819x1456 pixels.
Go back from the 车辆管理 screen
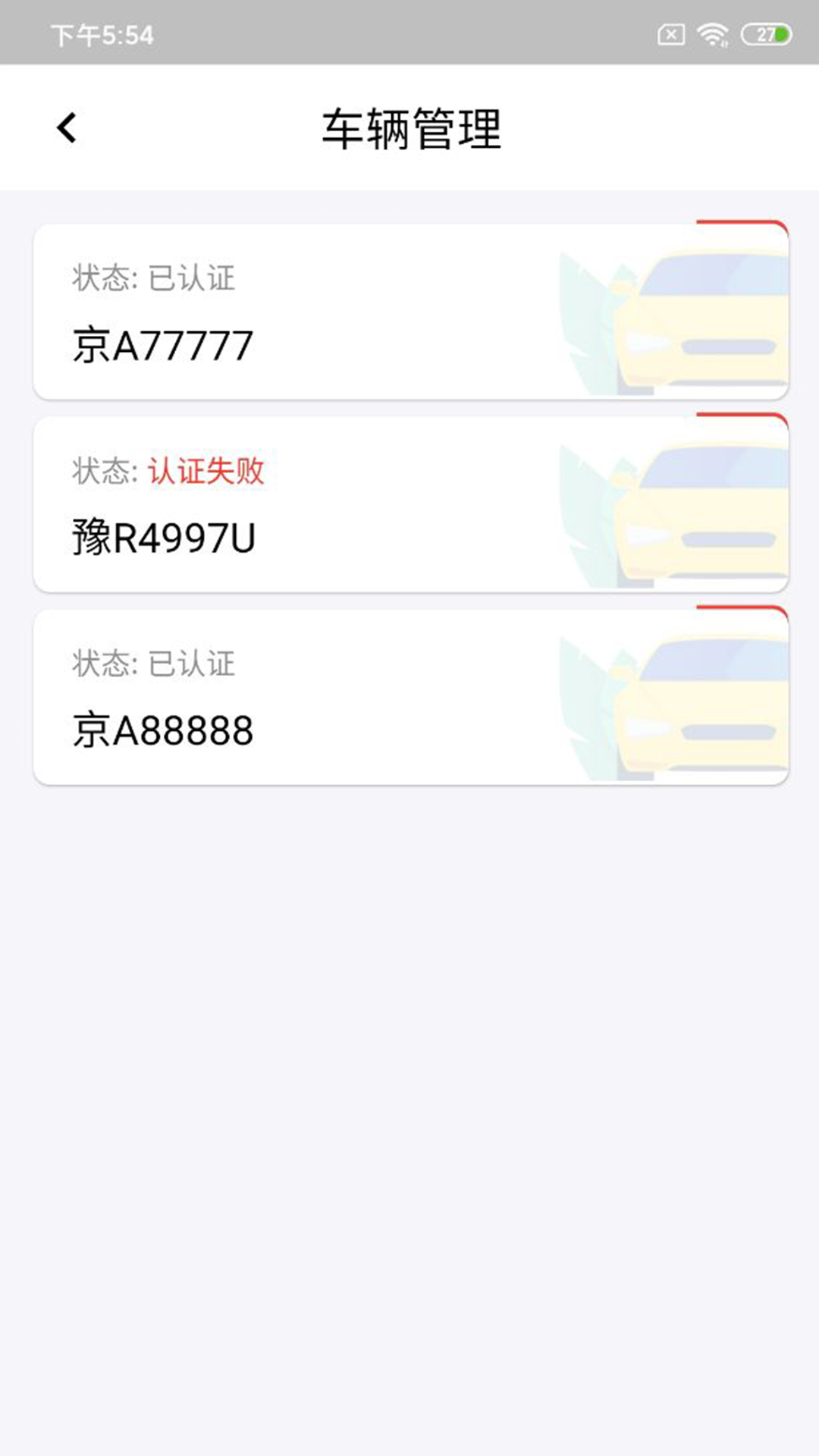(67, 127)
